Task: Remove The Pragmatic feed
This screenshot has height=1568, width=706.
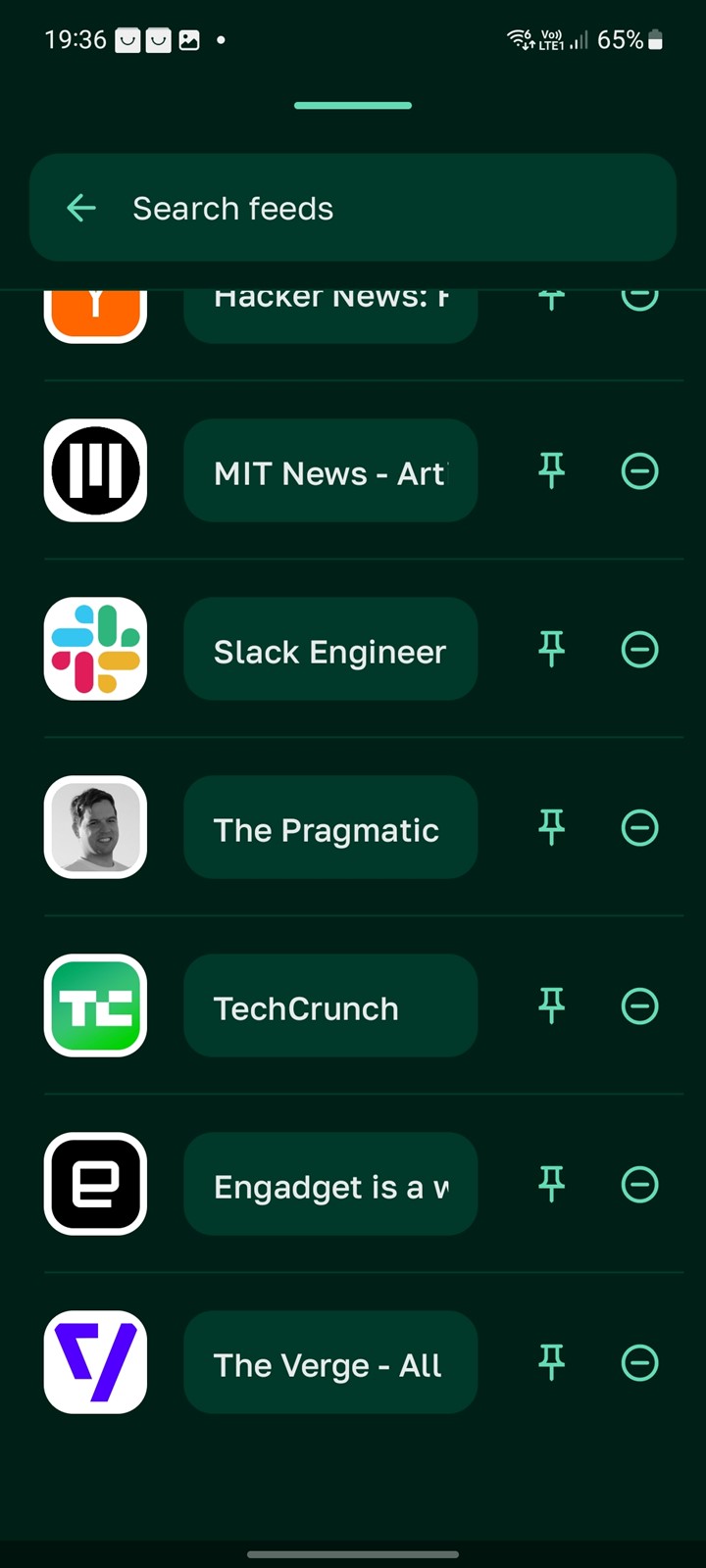Action: [640, 828]
